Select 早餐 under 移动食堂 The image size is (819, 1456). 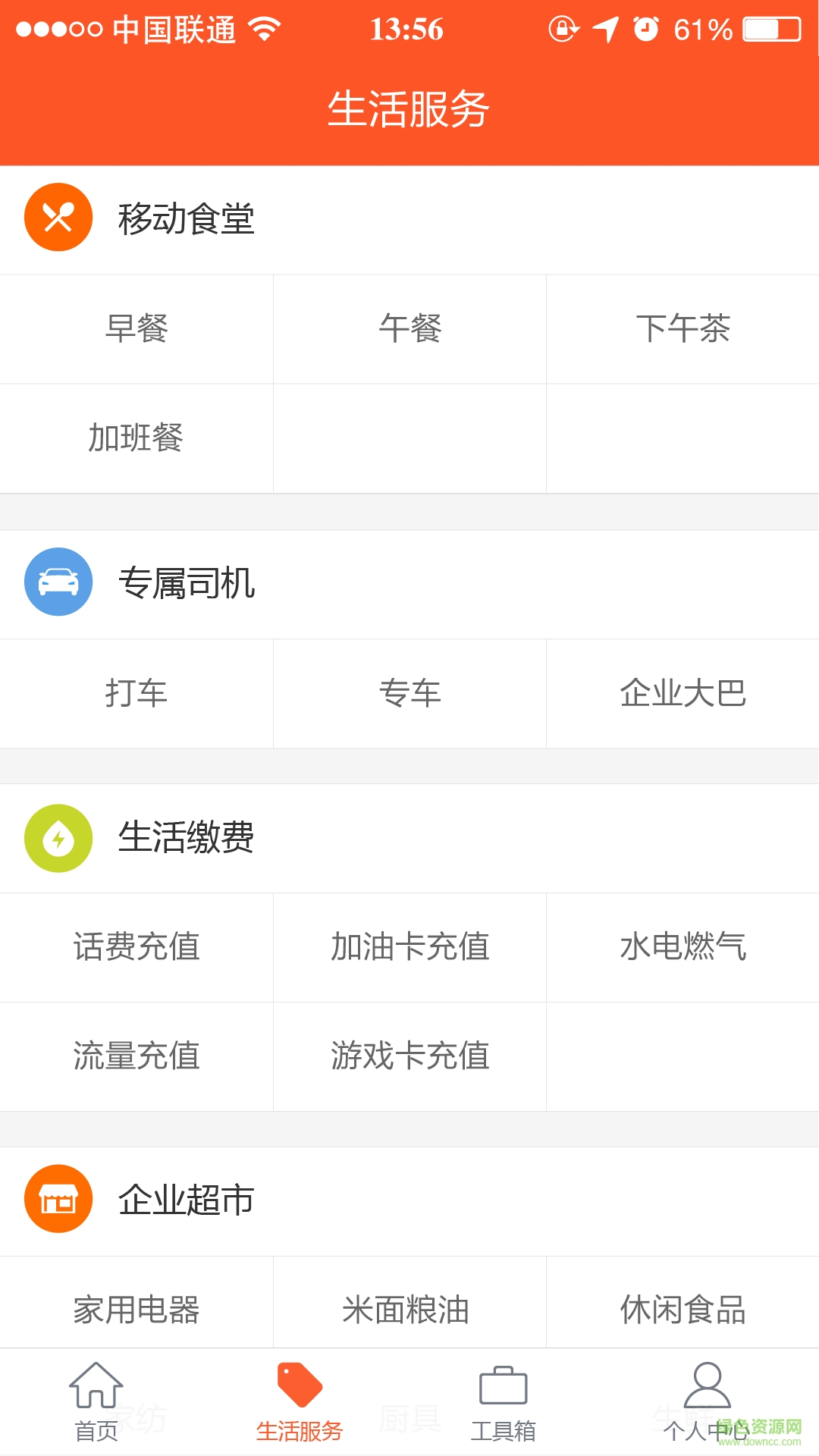pos(136,328)
